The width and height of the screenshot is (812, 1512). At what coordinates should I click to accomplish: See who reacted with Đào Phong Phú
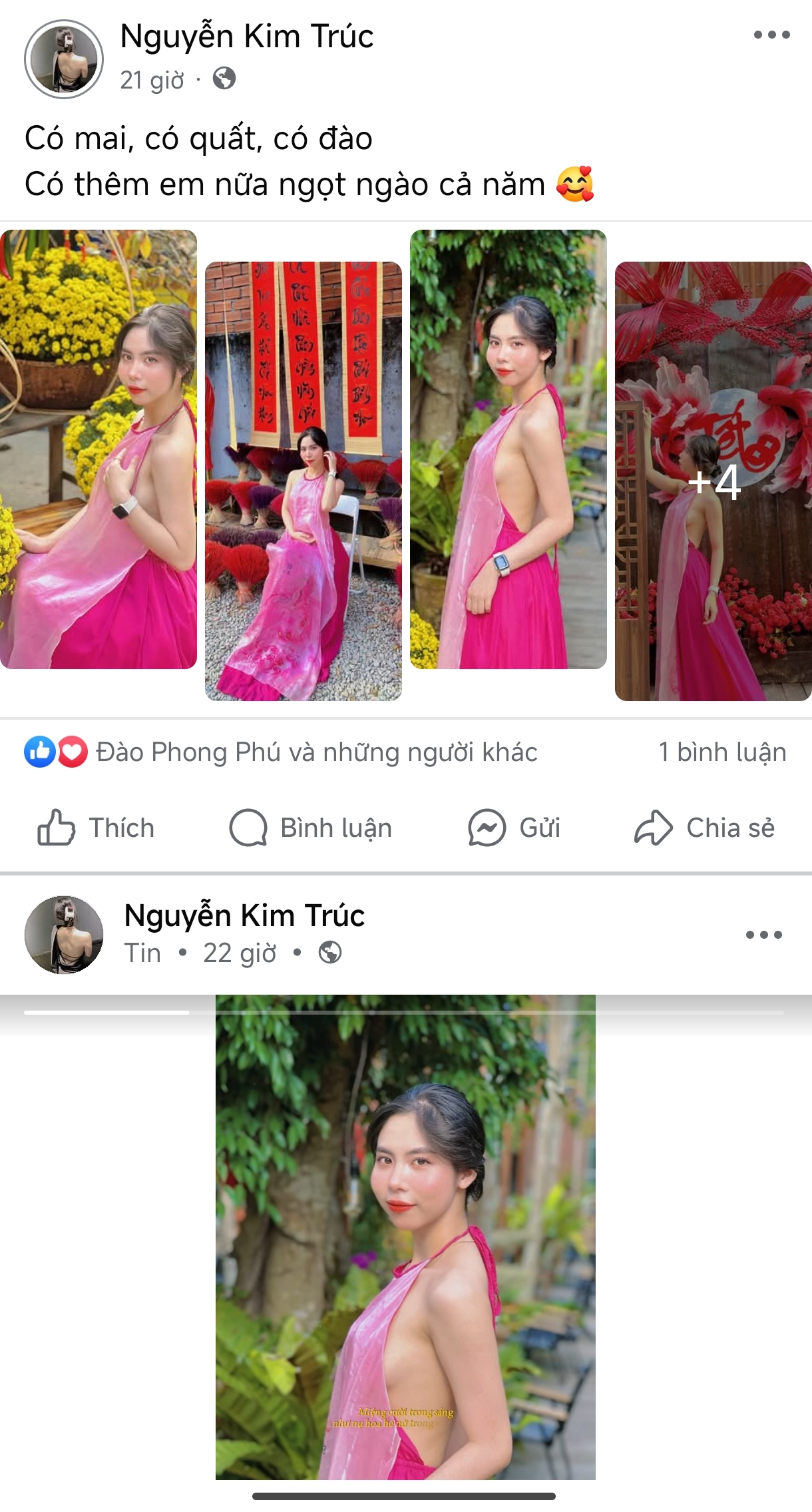pyautogui.click(x=316, y=752)
